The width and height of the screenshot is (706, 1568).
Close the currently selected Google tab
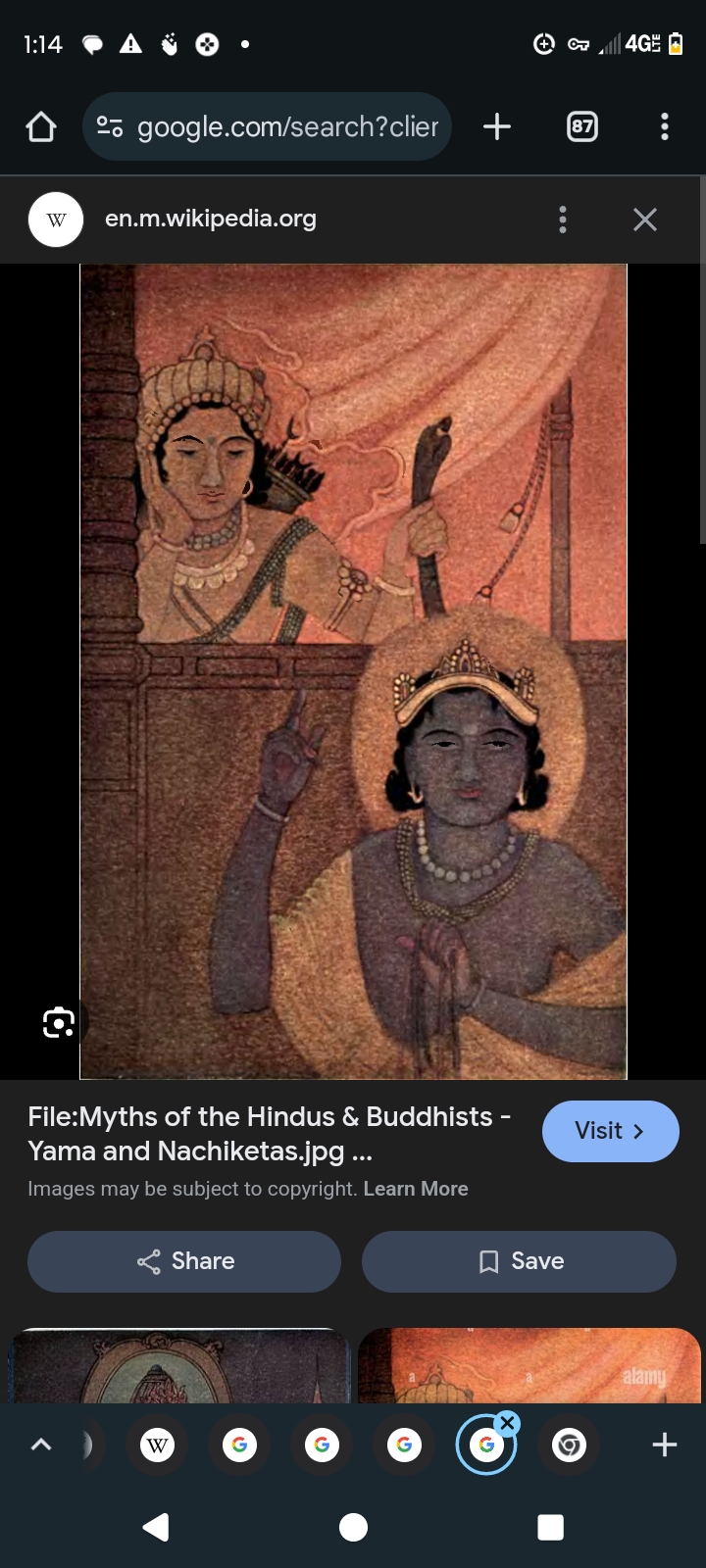click(x=507, y=1423)
